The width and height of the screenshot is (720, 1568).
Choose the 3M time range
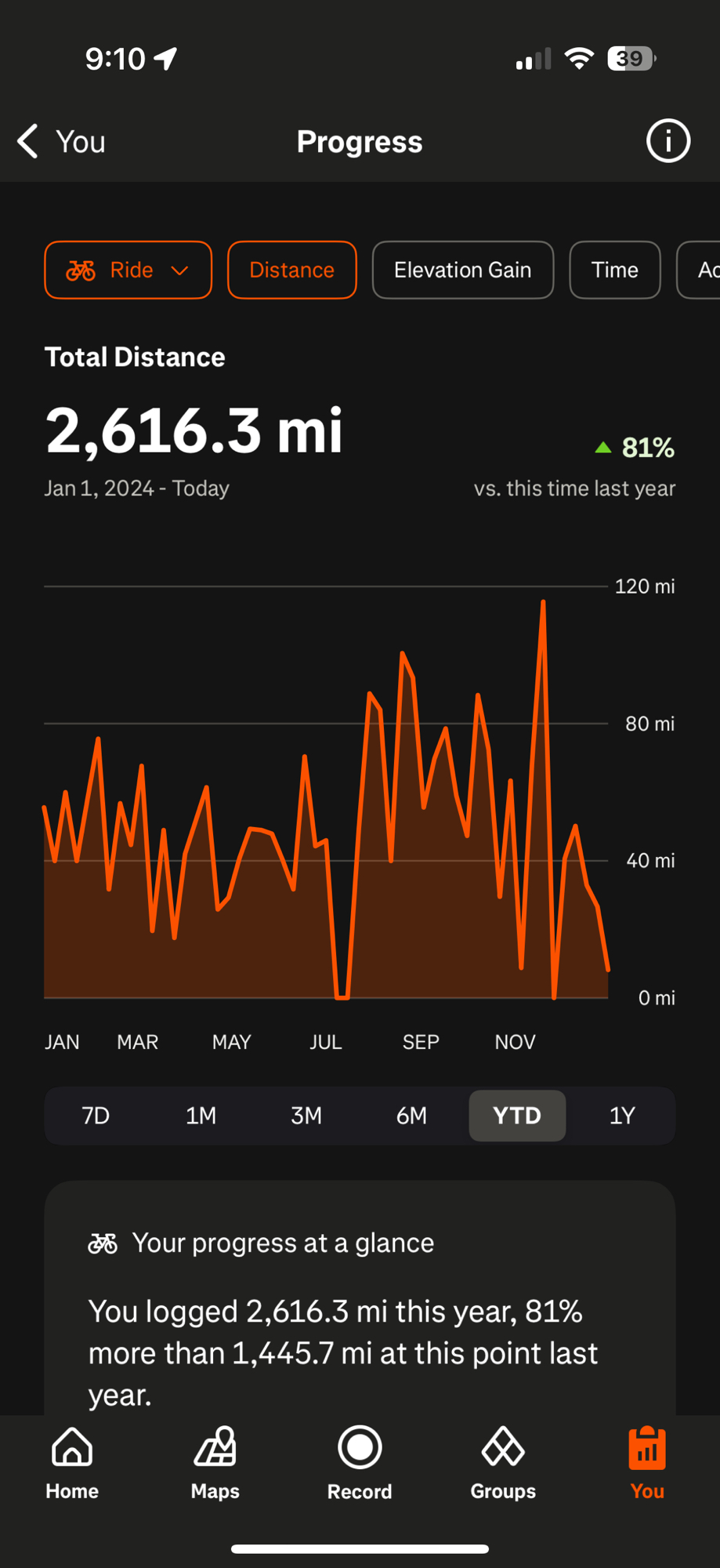click(306, 1116)
